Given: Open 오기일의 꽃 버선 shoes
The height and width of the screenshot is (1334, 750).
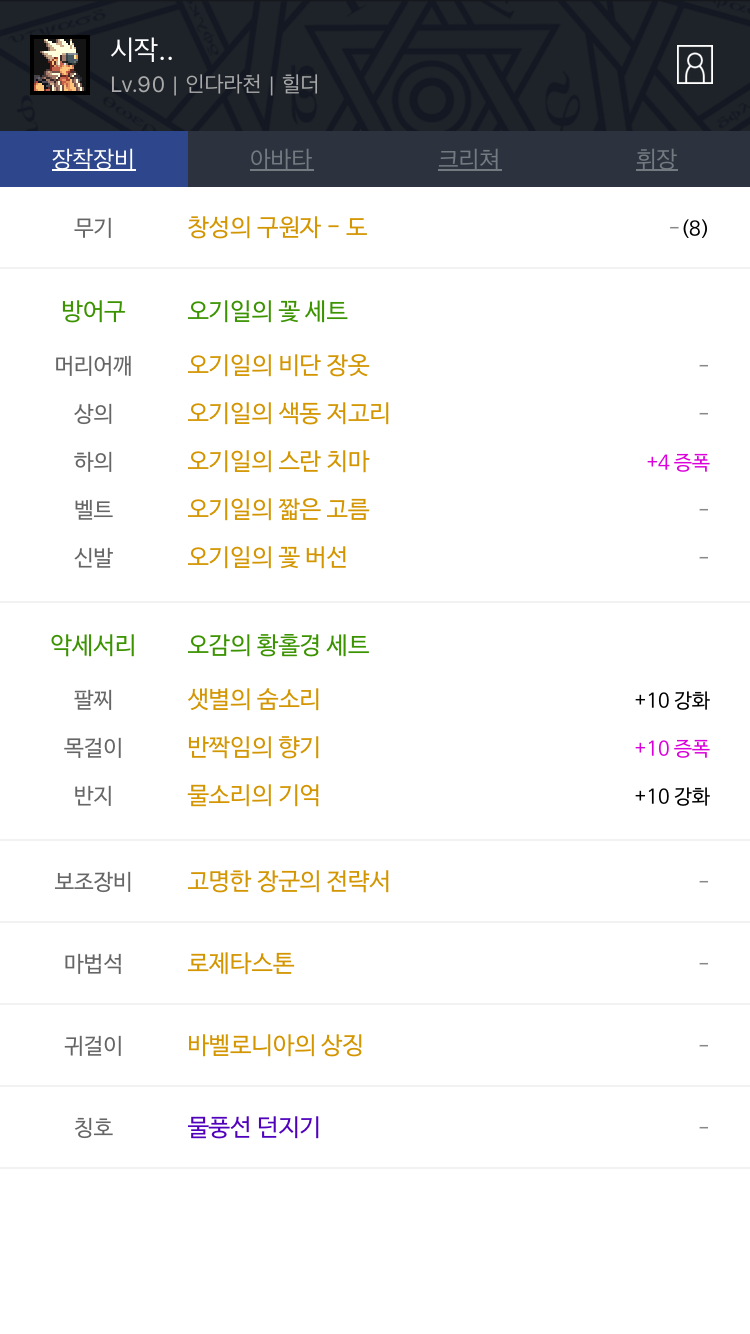Looking at the screenshot, I should click(x=267, y=557).
